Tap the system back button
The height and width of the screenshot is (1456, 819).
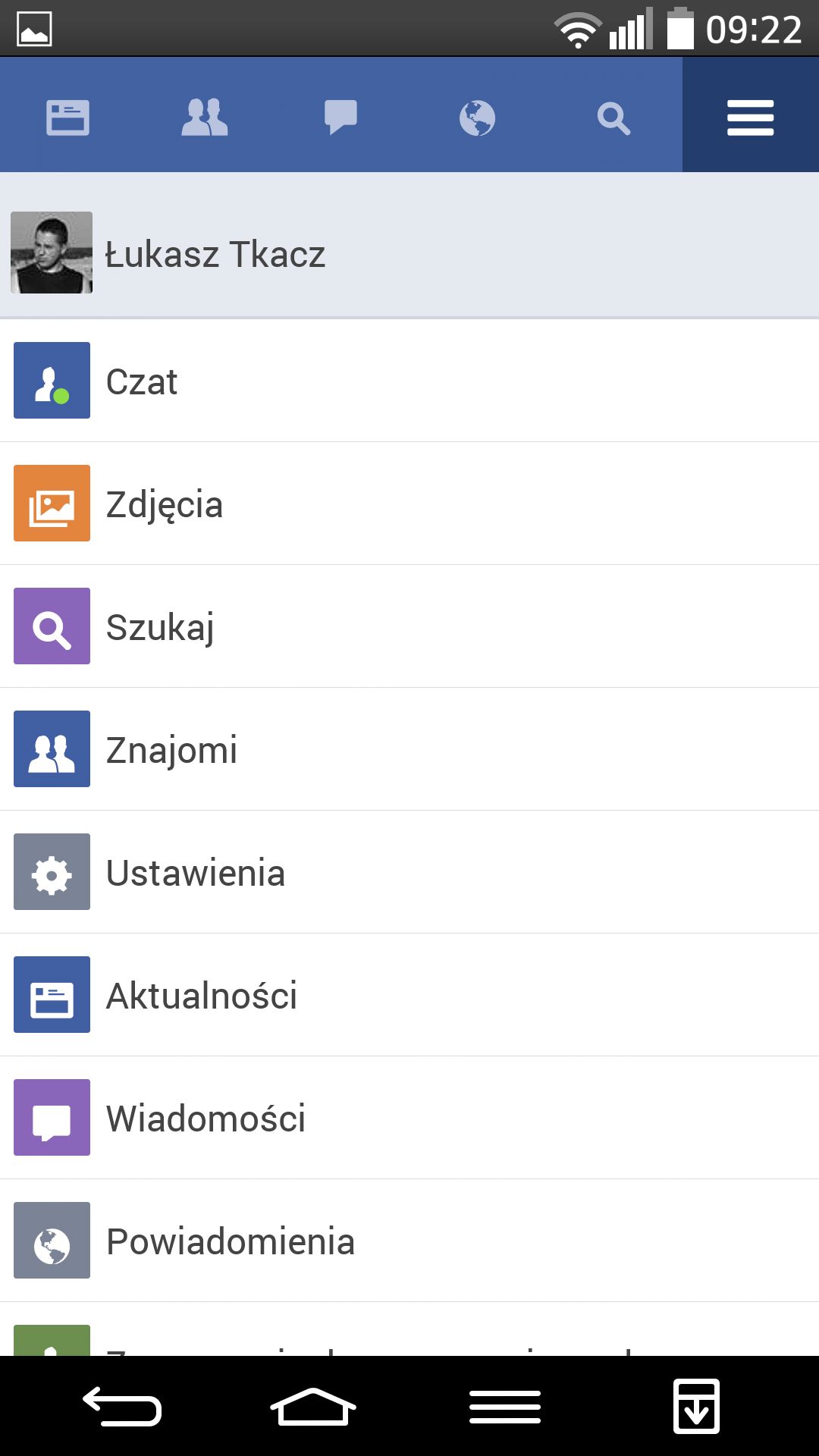coord(122,1407)
